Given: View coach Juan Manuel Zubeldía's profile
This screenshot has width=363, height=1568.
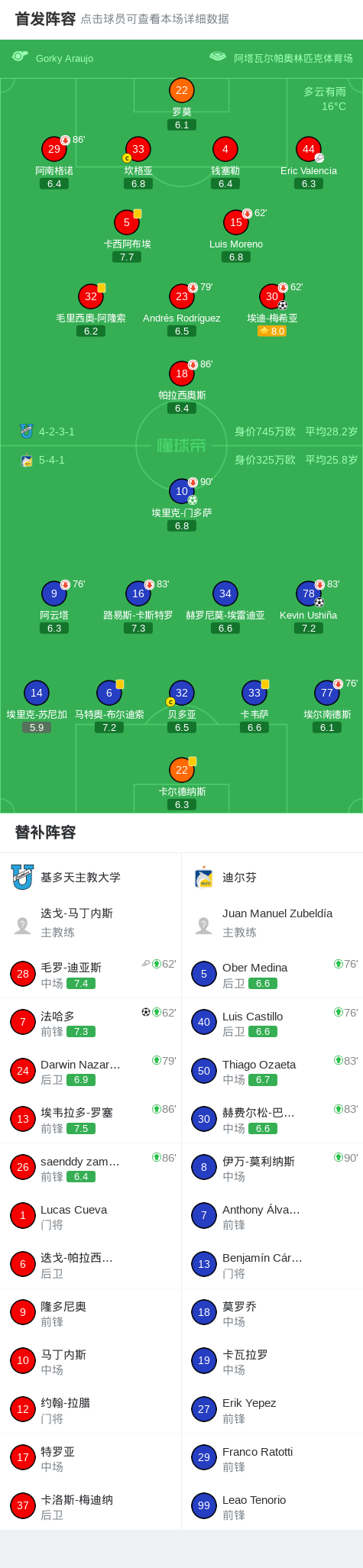Looking at the screenshot, I should (x=272, y=923).
